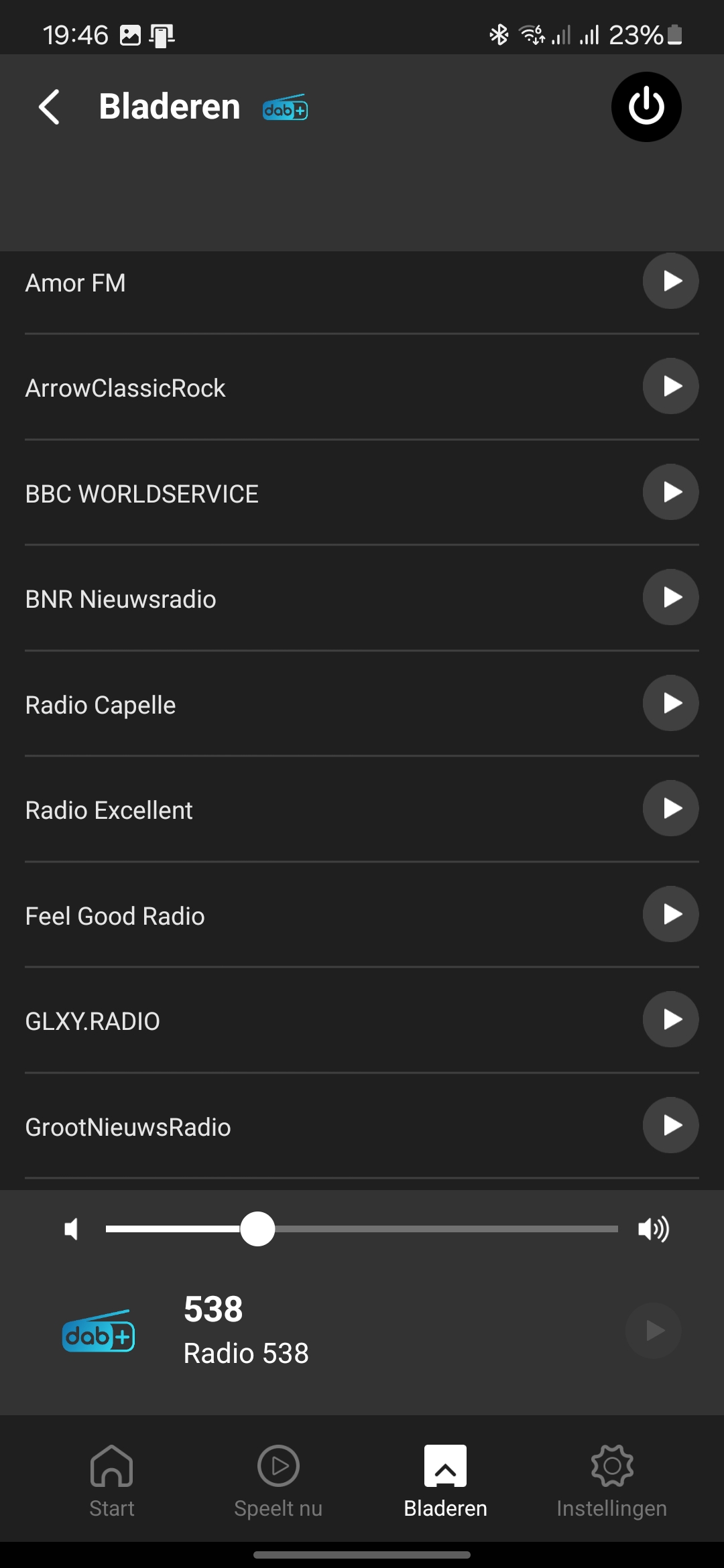Play Feel Good Radio

[x=670, y=914]
